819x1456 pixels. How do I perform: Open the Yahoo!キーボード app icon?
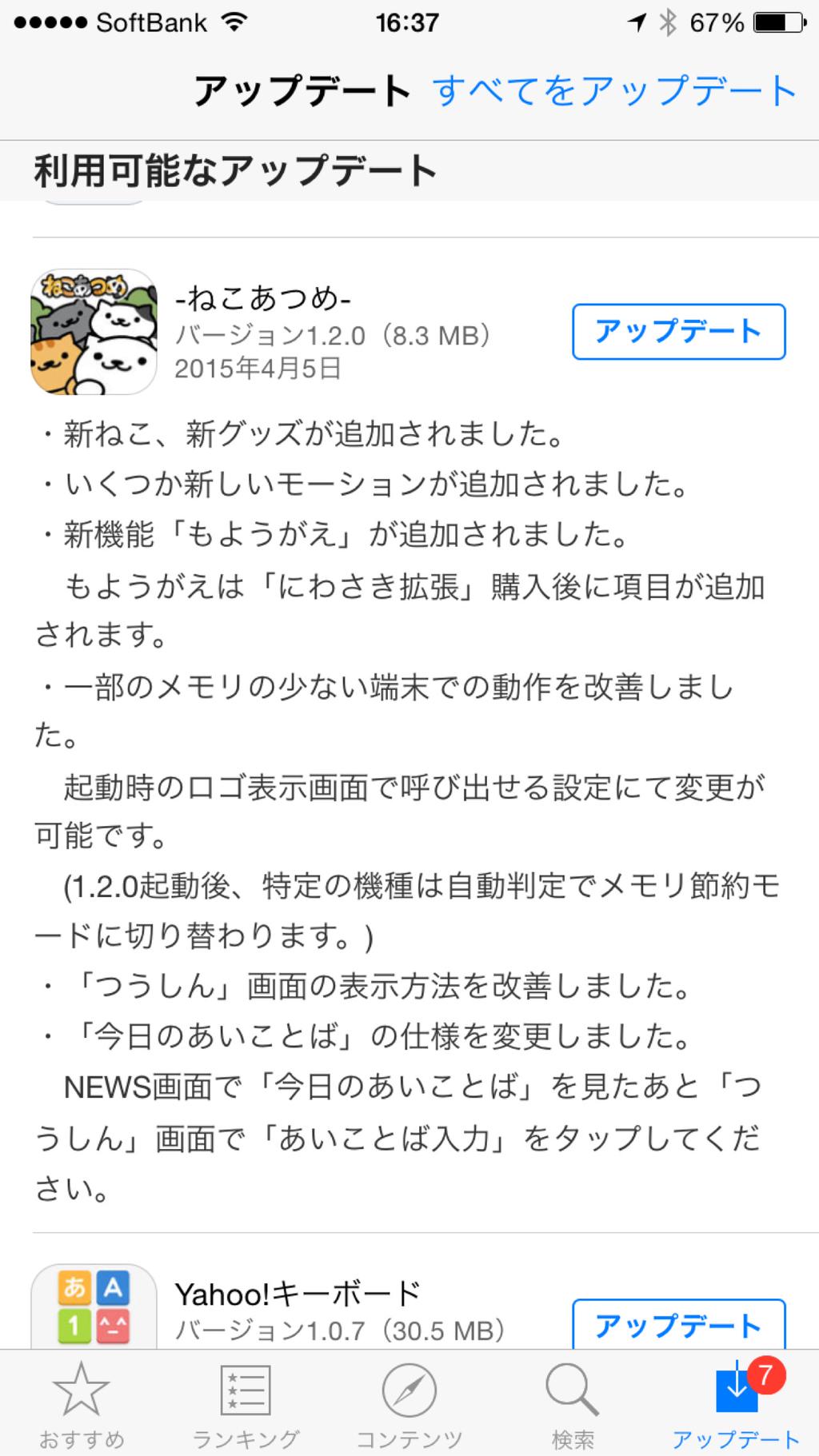[x=94, y=1306]
